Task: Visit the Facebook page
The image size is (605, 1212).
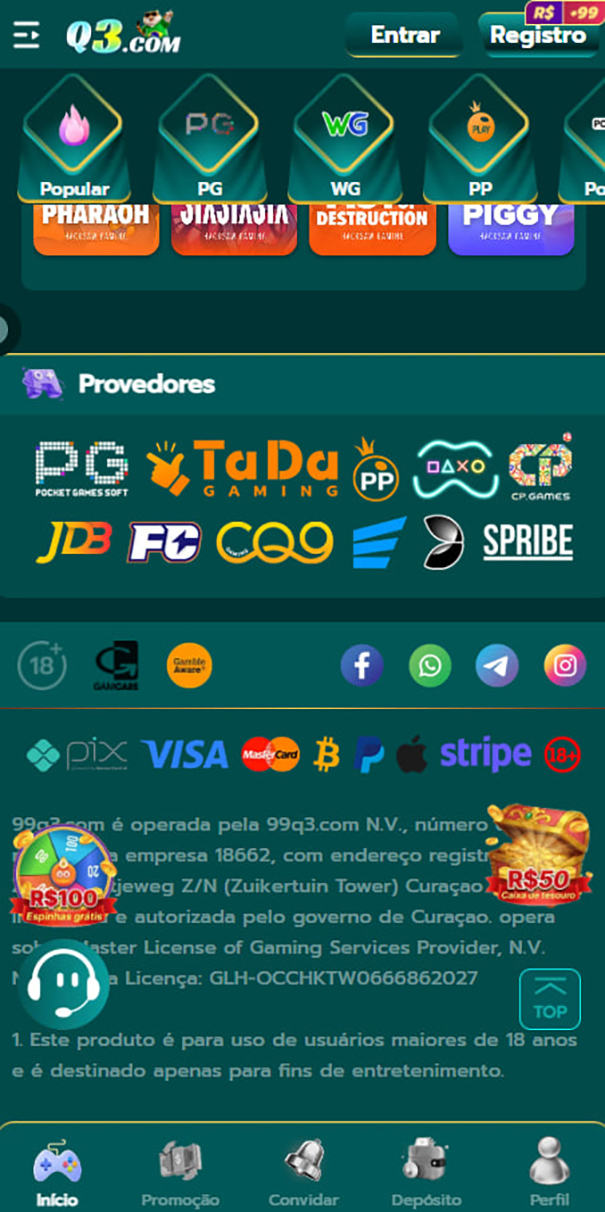Action: 362,665
